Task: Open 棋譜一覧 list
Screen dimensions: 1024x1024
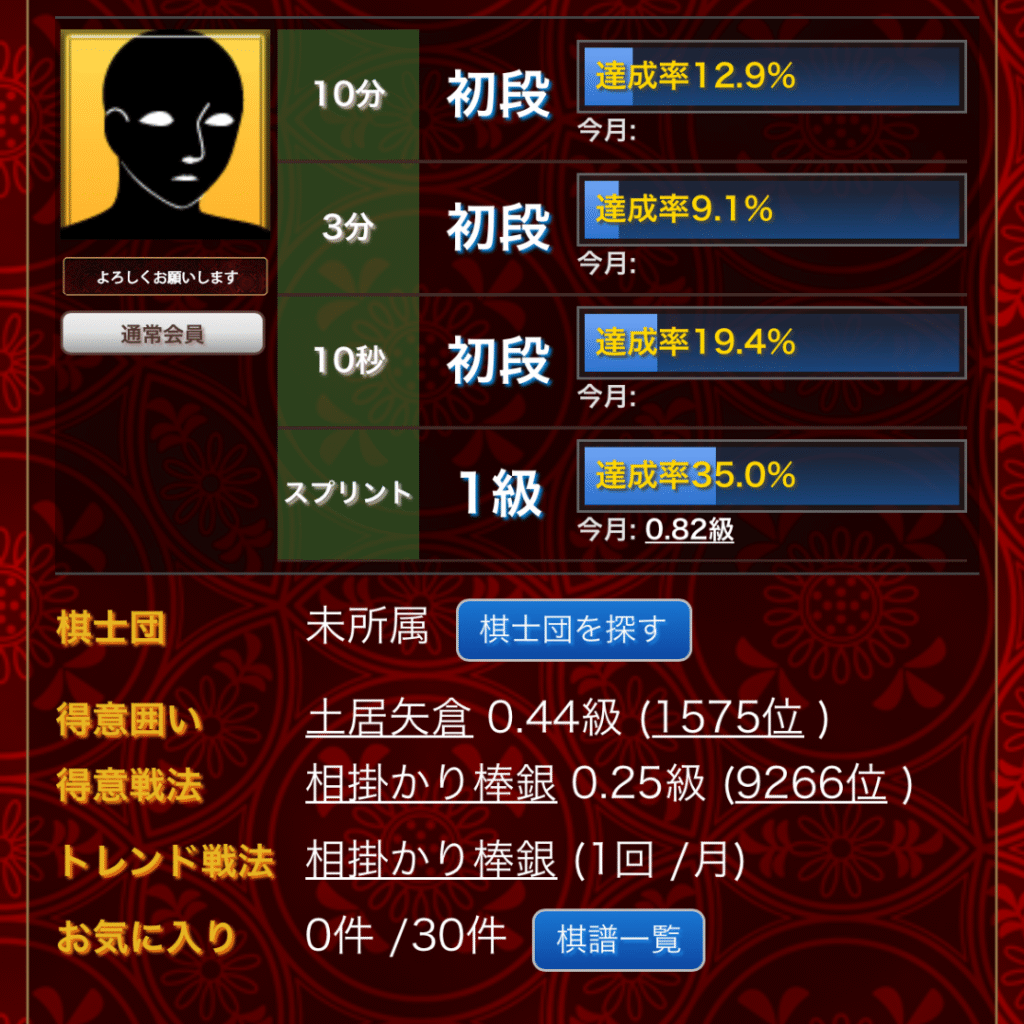Action: pos(618,940)
